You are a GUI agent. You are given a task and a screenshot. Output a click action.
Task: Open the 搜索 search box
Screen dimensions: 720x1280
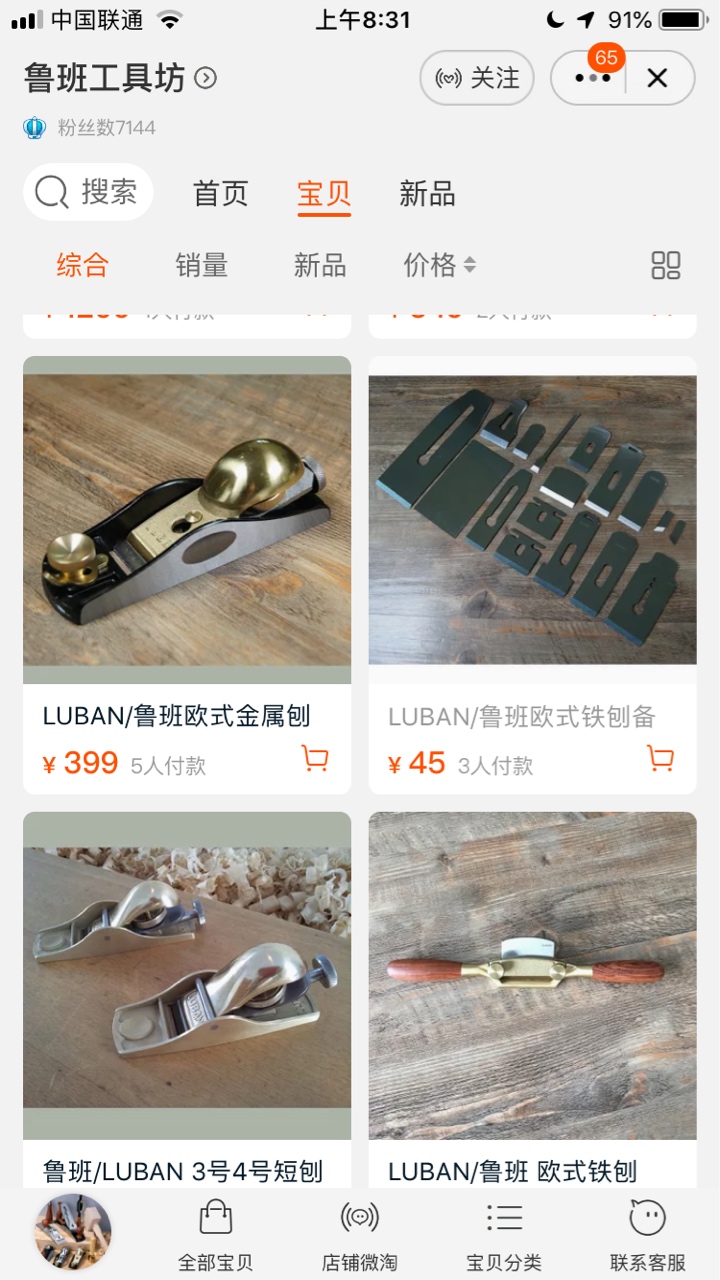[88, 192]
